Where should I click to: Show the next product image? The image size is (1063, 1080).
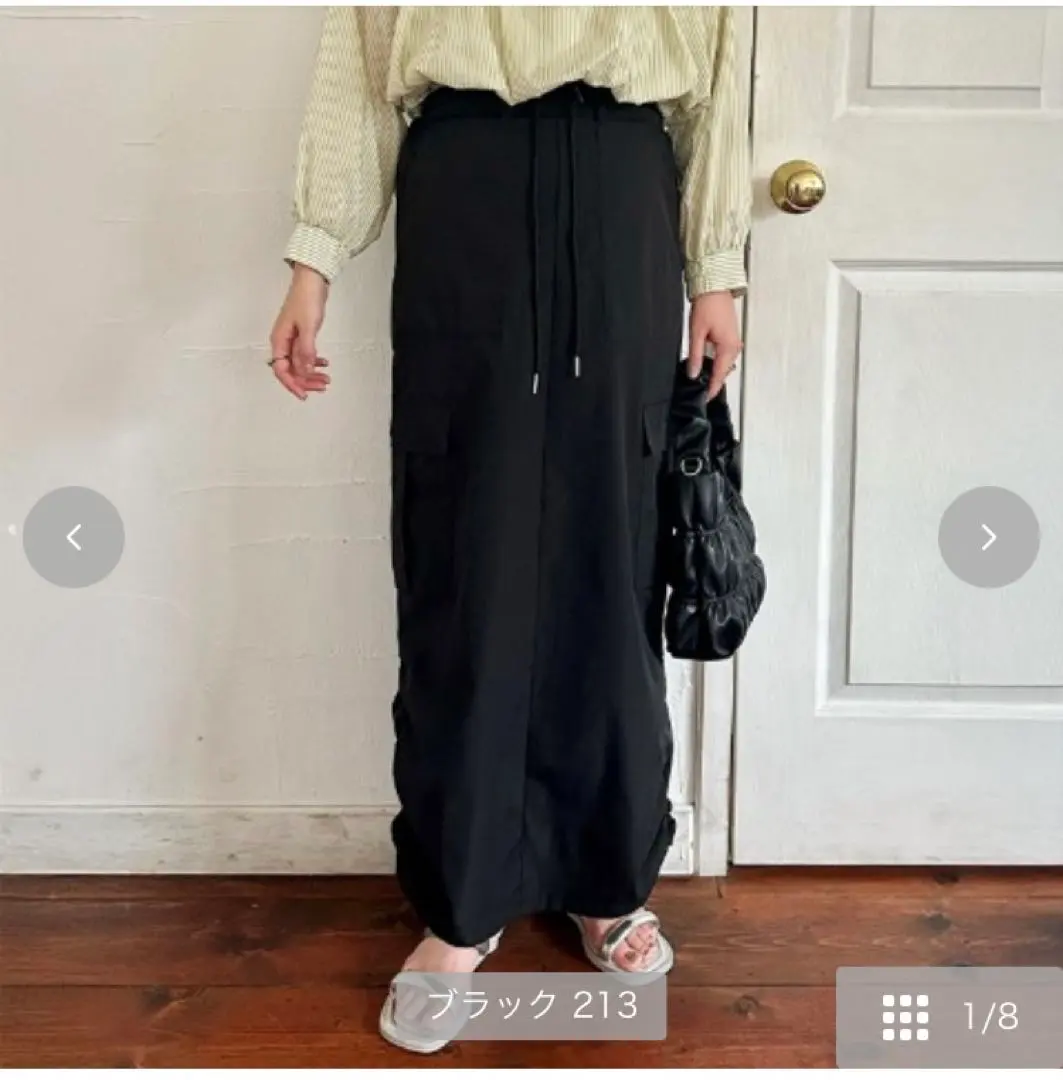coord(988,537)
